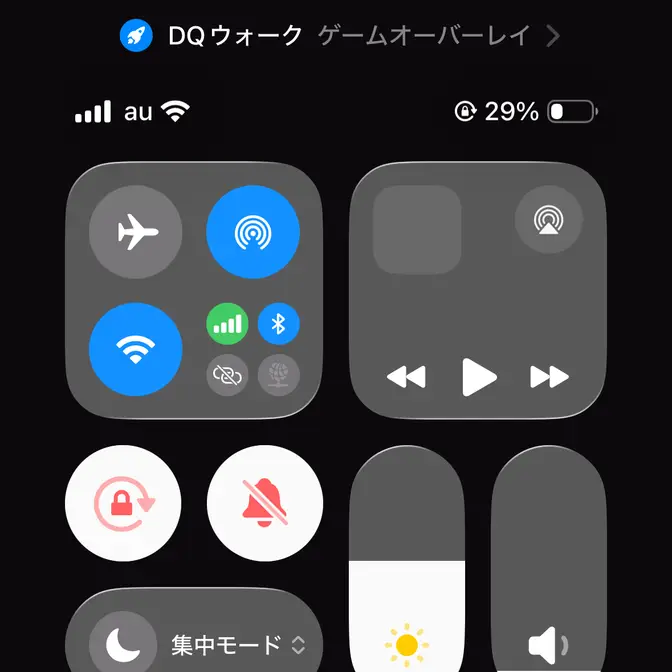672x672 pixels.
Task: Open the AirPlay output picker
Action: (548, 220)
